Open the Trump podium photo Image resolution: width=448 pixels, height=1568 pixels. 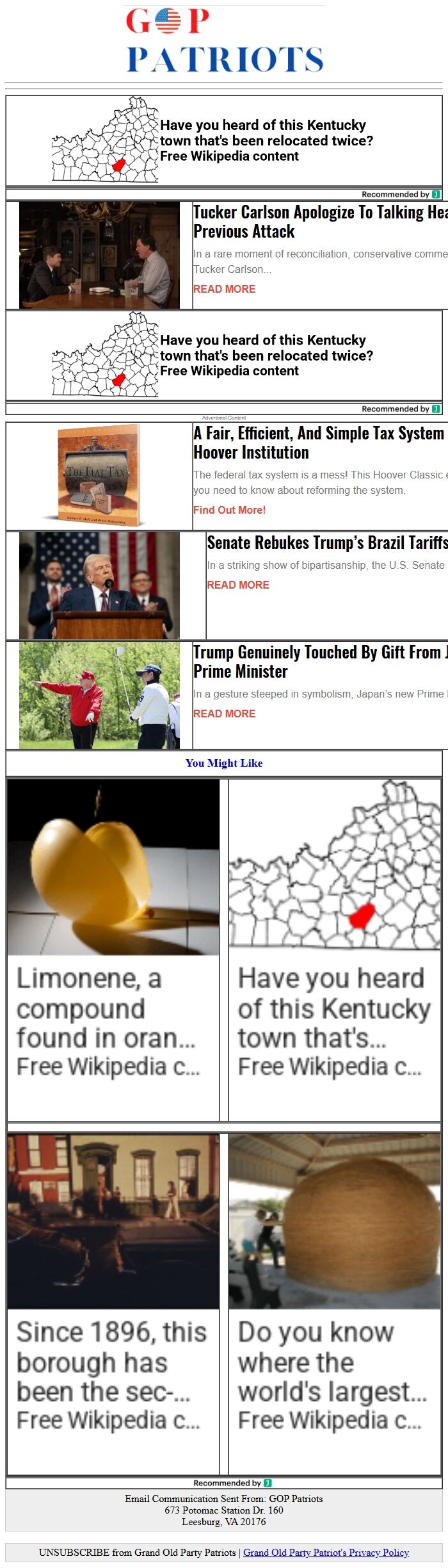(x=99, y=585)
